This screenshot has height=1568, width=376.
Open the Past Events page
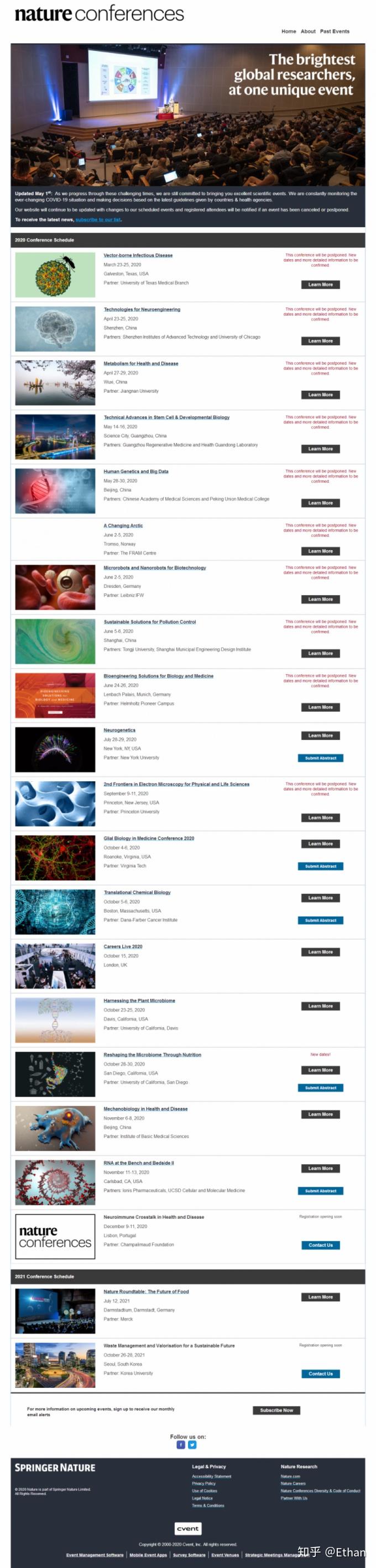[335, 31]
